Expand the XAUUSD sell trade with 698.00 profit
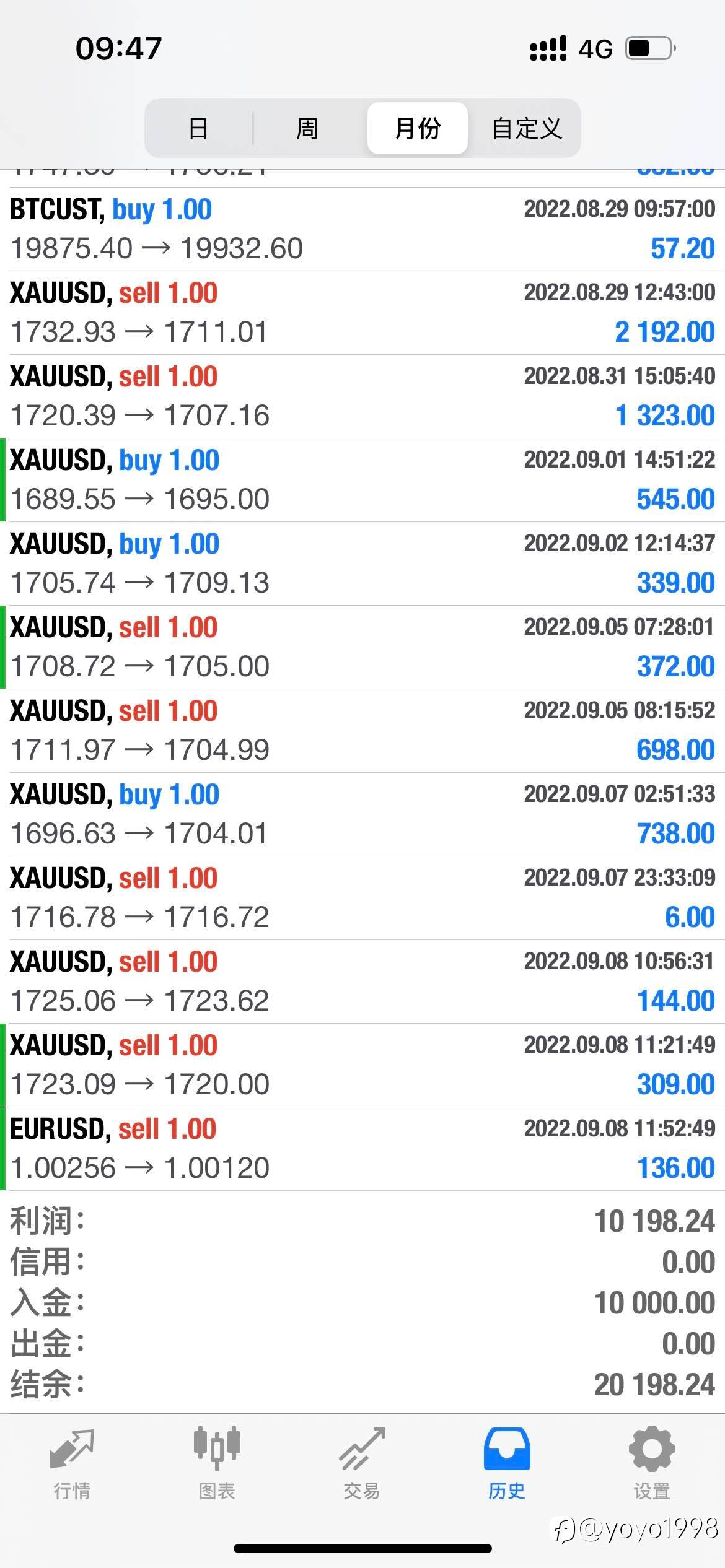This screenshot has height=1568, width=725. pos(362,731)
